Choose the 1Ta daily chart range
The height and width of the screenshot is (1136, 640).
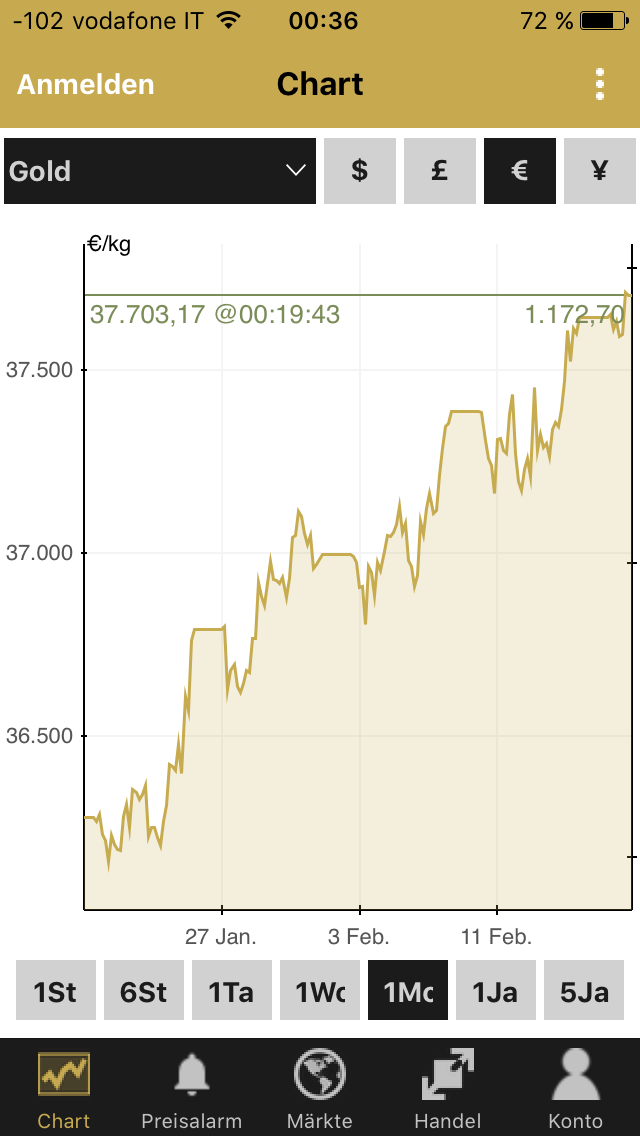point(232,991)
